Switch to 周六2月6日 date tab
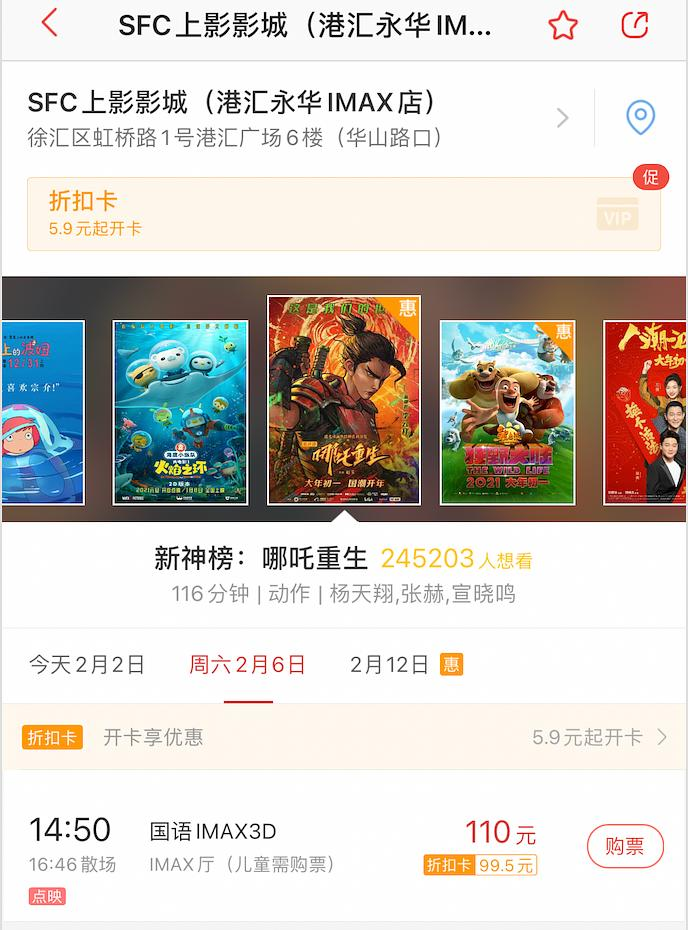The image size is (688, 930). [x=248, y=665]
